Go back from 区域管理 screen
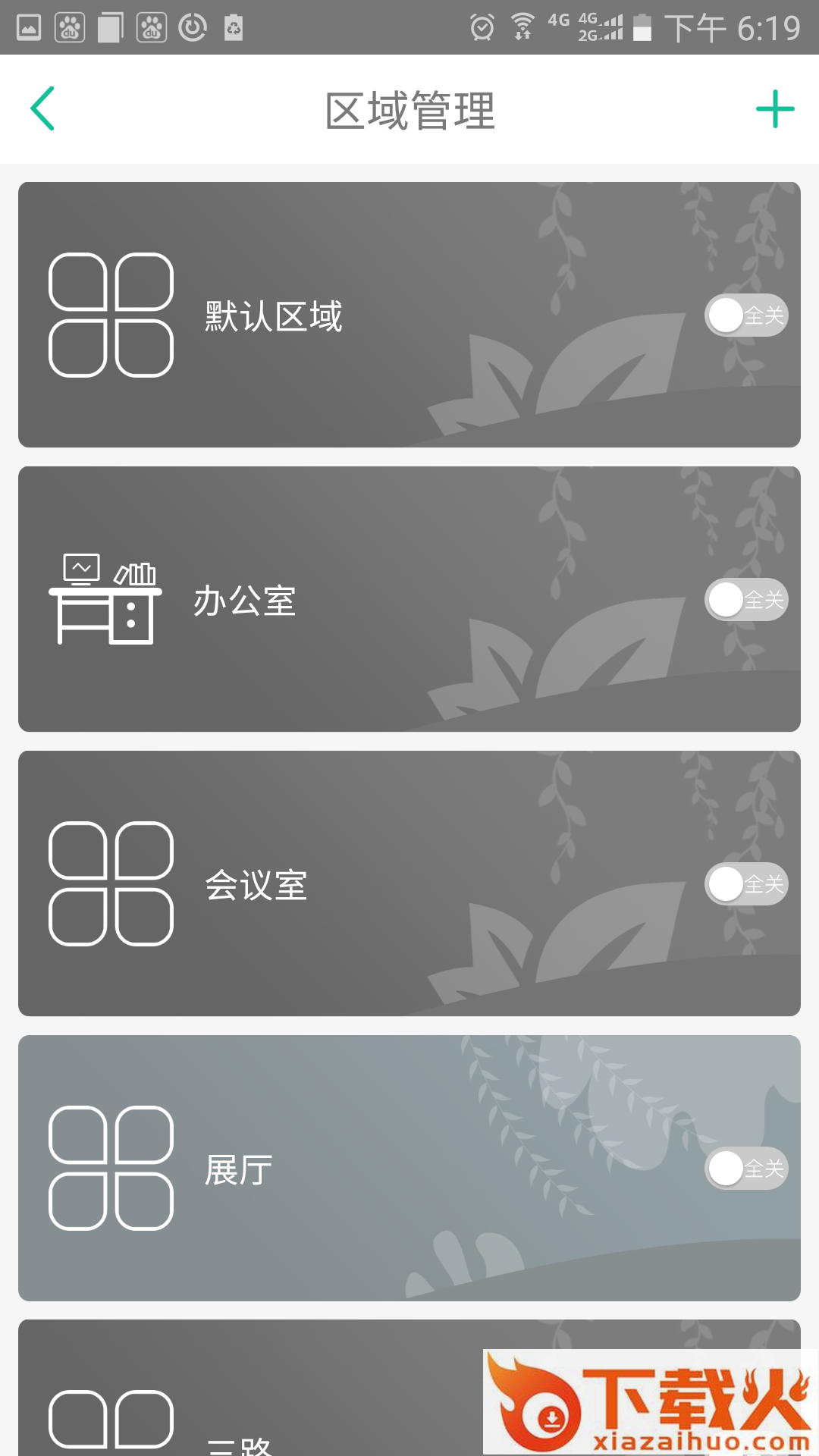This screenshot has height=1456, width=819. 42,108
